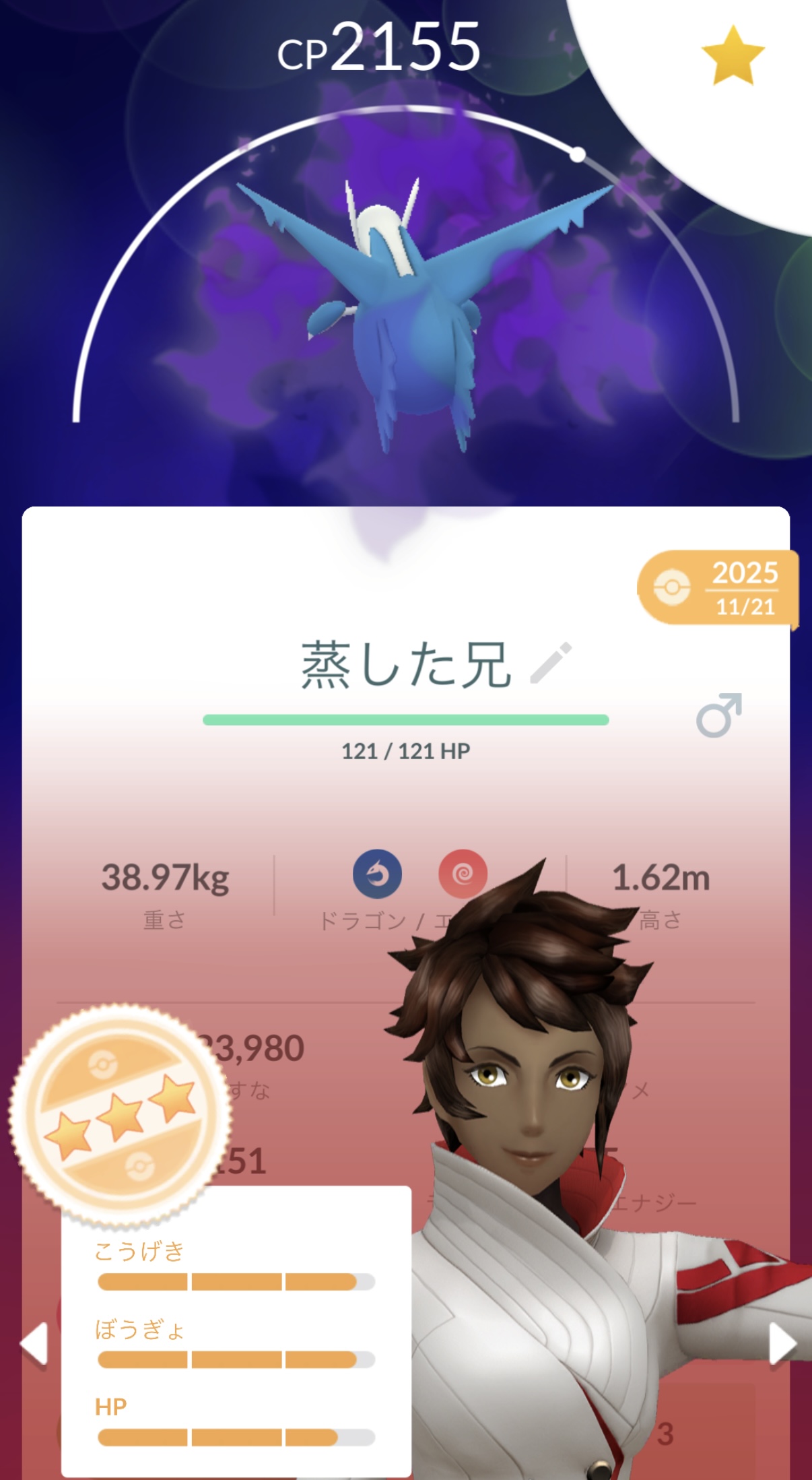Viewport: 812px width, 1480px height.
Task: Open the 2025 11/21 catch date tag
Action: click(x=718, y=588)
